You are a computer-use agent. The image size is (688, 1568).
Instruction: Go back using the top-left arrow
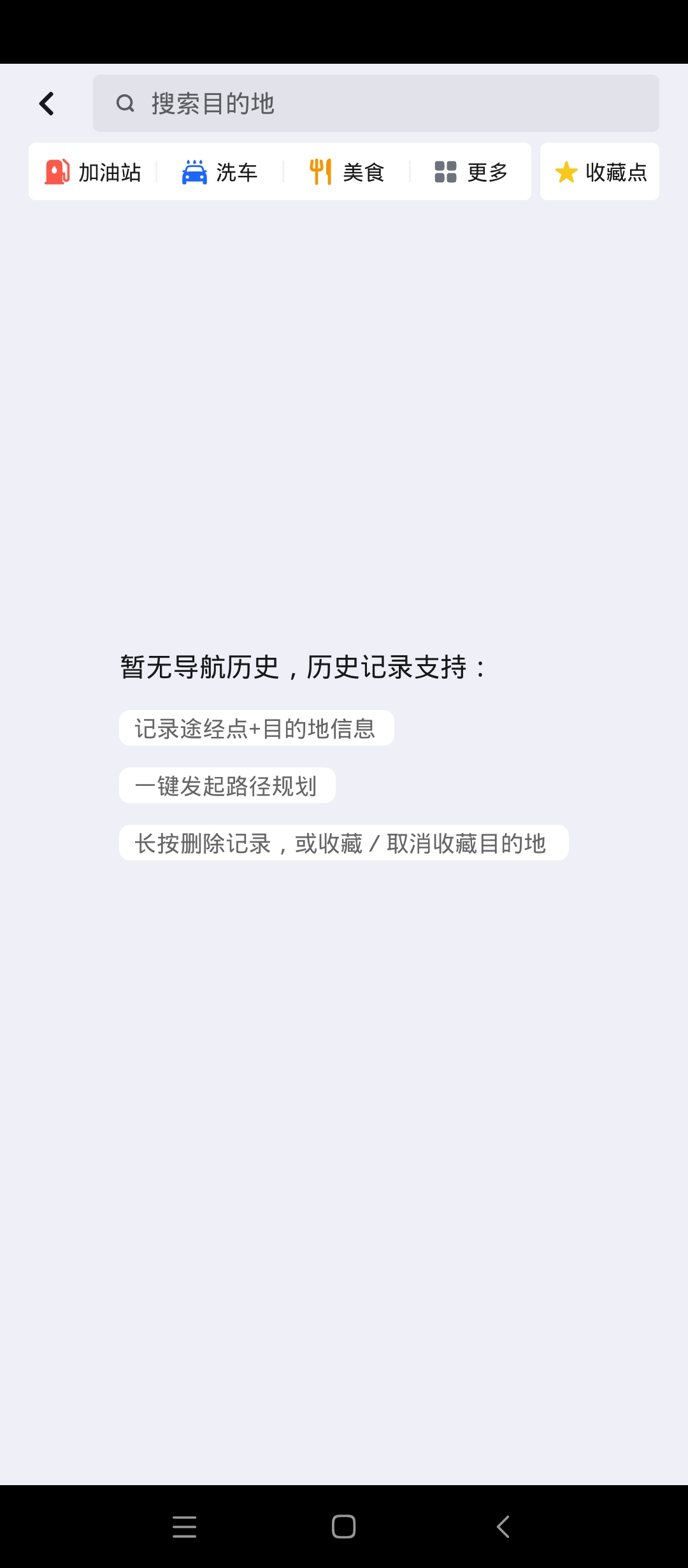pyautogui.click(x=47, y=103)
